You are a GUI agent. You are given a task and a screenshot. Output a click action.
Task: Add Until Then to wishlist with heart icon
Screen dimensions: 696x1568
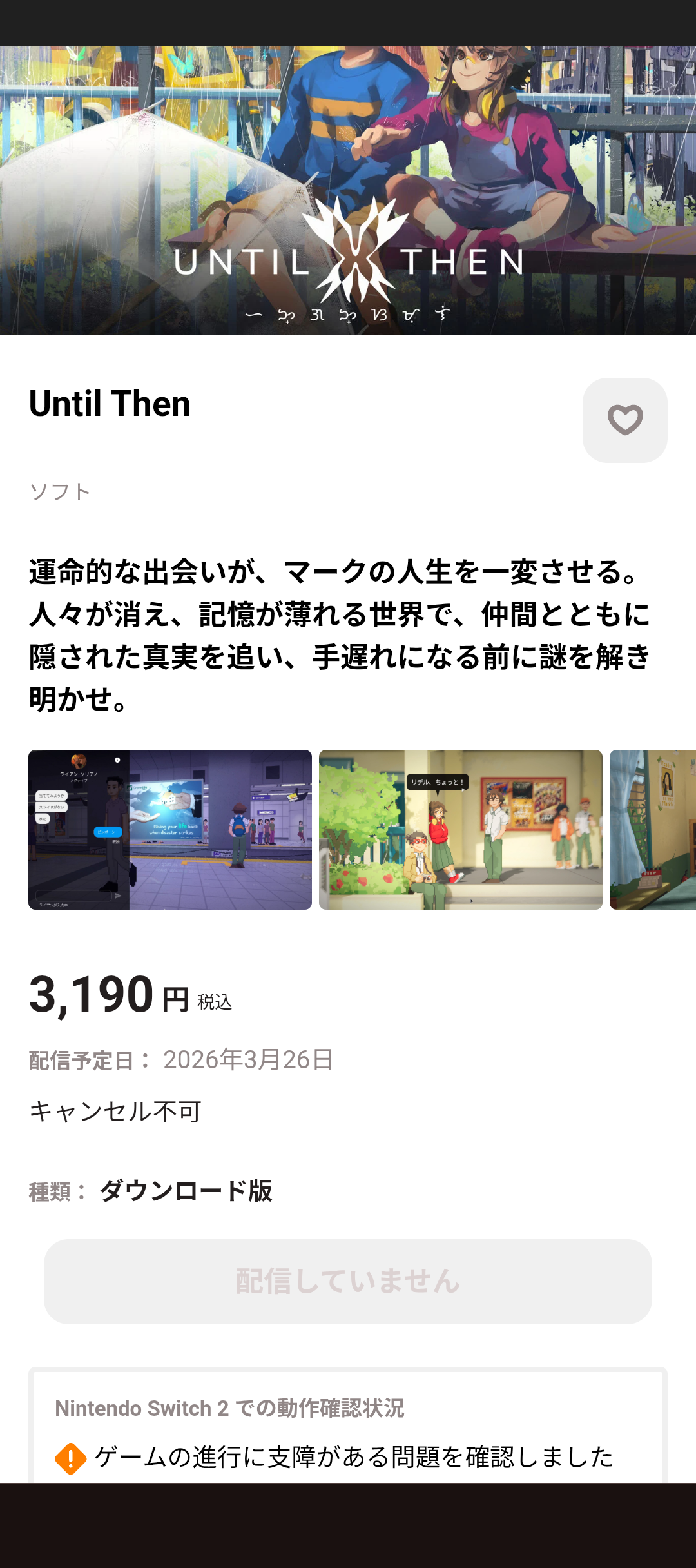pyautogui.click(x=624, y=420)
